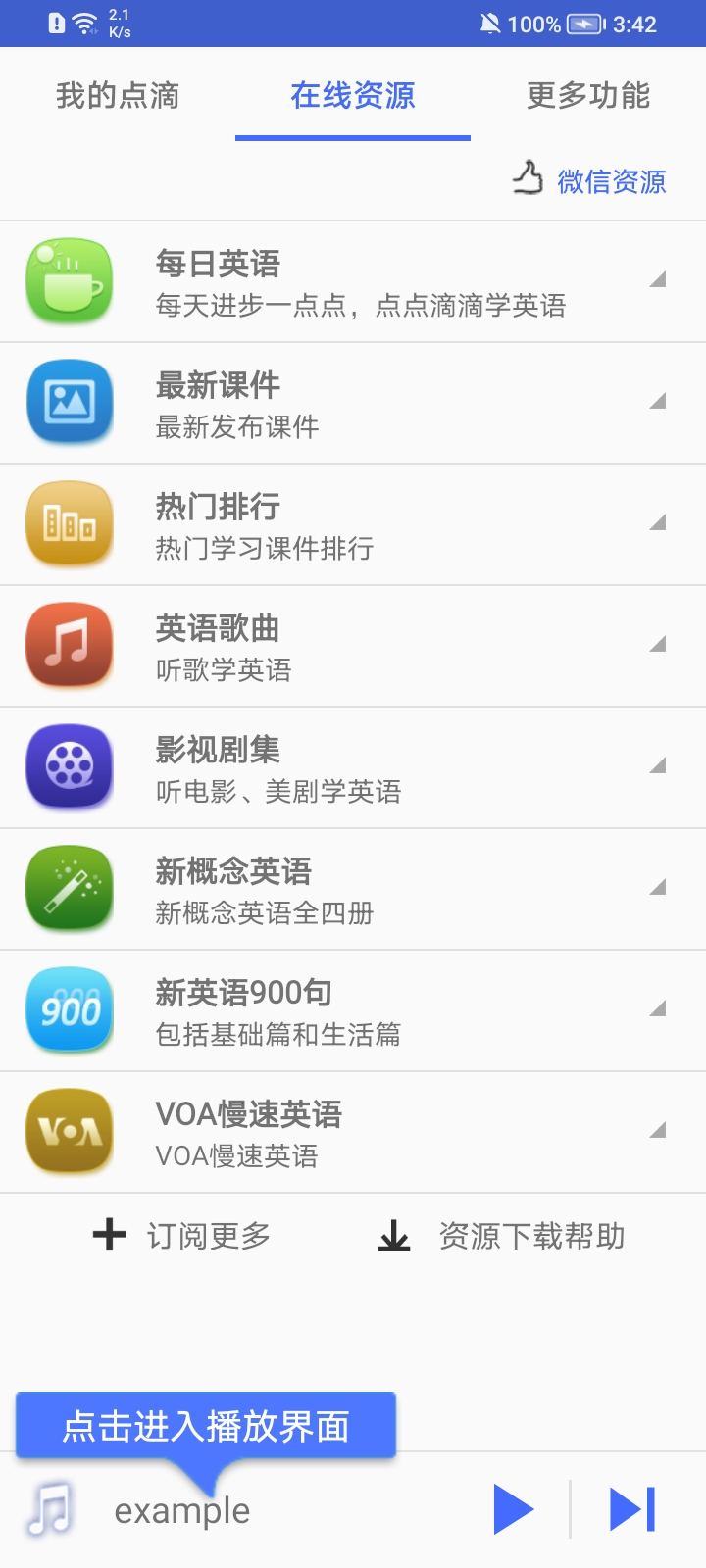
Task: Switch to the 我的点滴 tab
Action: 118,96
